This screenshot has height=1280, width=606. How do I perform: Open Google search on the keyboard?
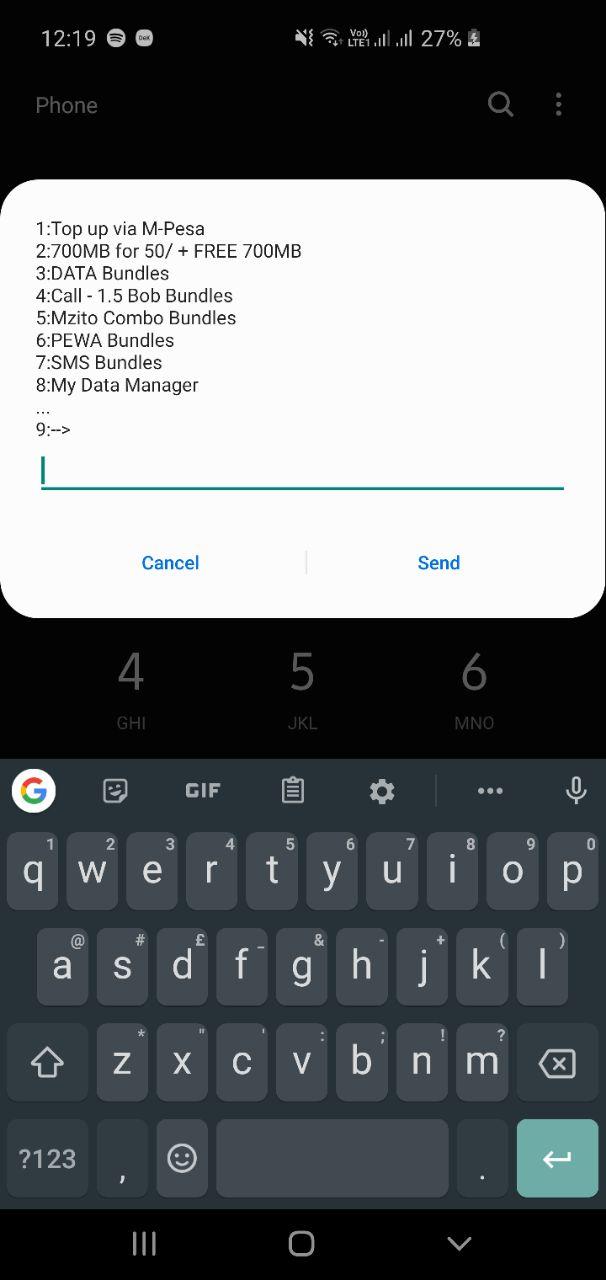click(x=34, y=791)
